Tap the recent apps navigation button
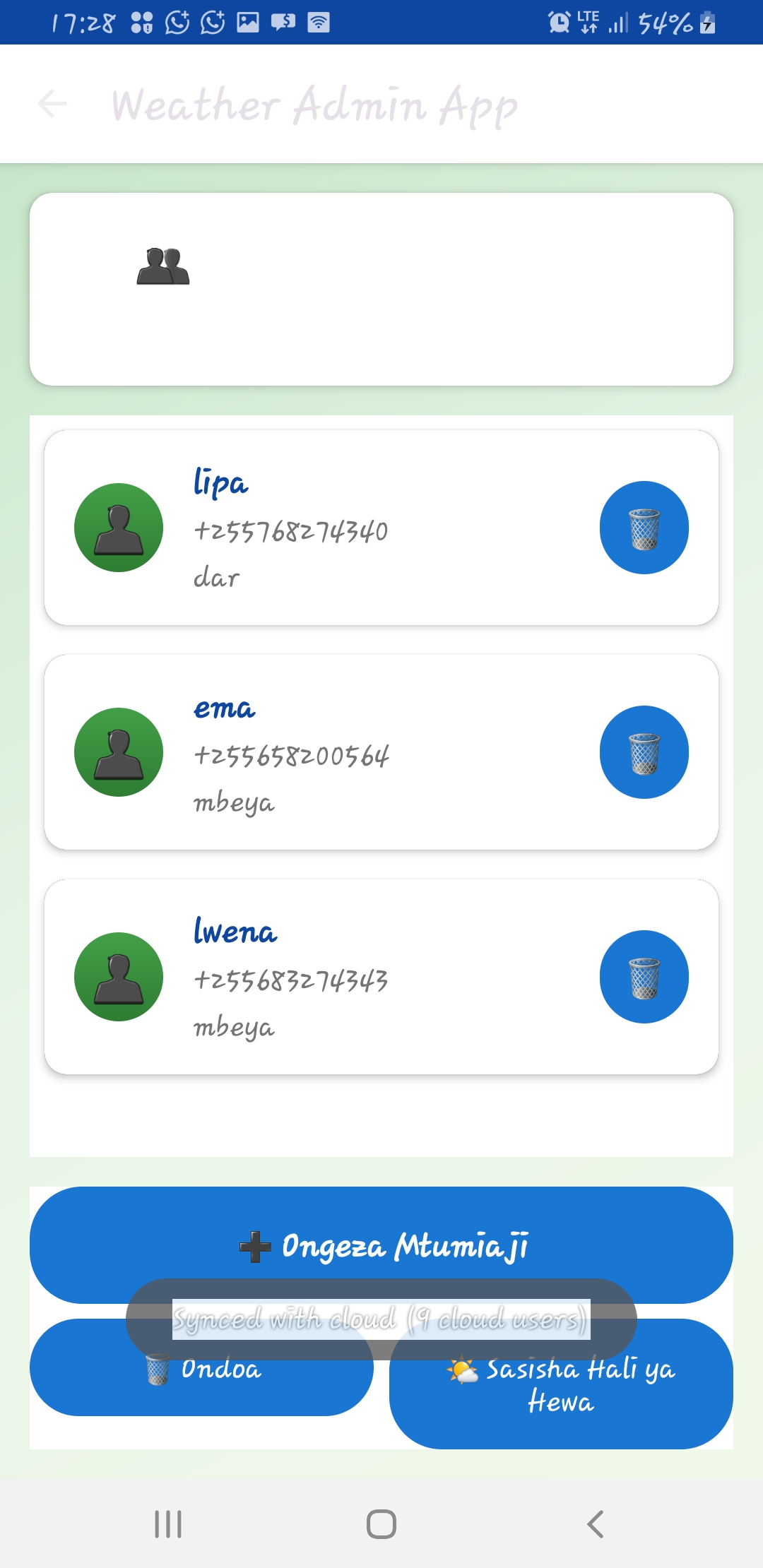Viewport: 763px width, 1568px height. (x=167, y=1524)
